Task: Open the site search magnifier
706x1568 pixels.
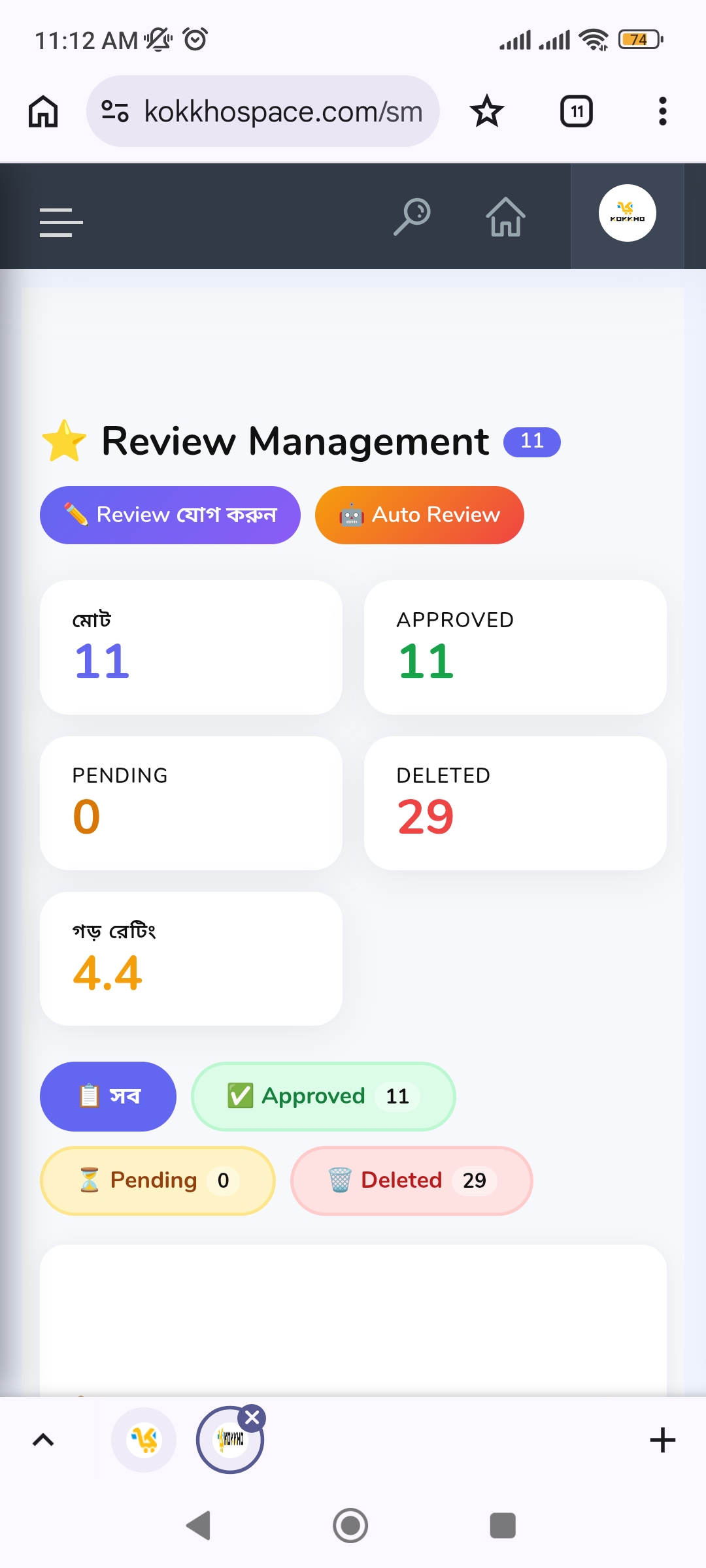Action: coord(412,217)
